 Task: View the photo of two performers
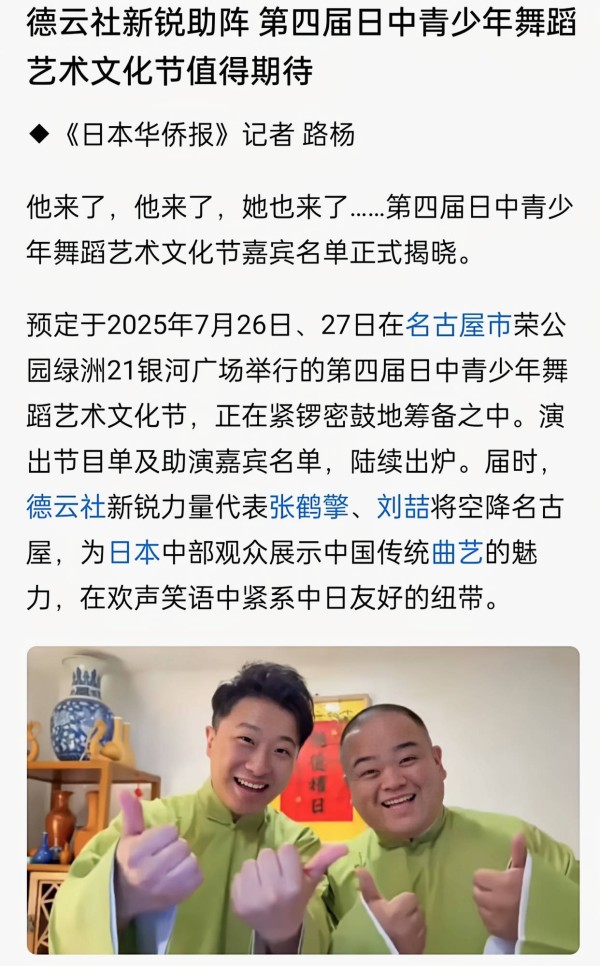click(303, 800)
